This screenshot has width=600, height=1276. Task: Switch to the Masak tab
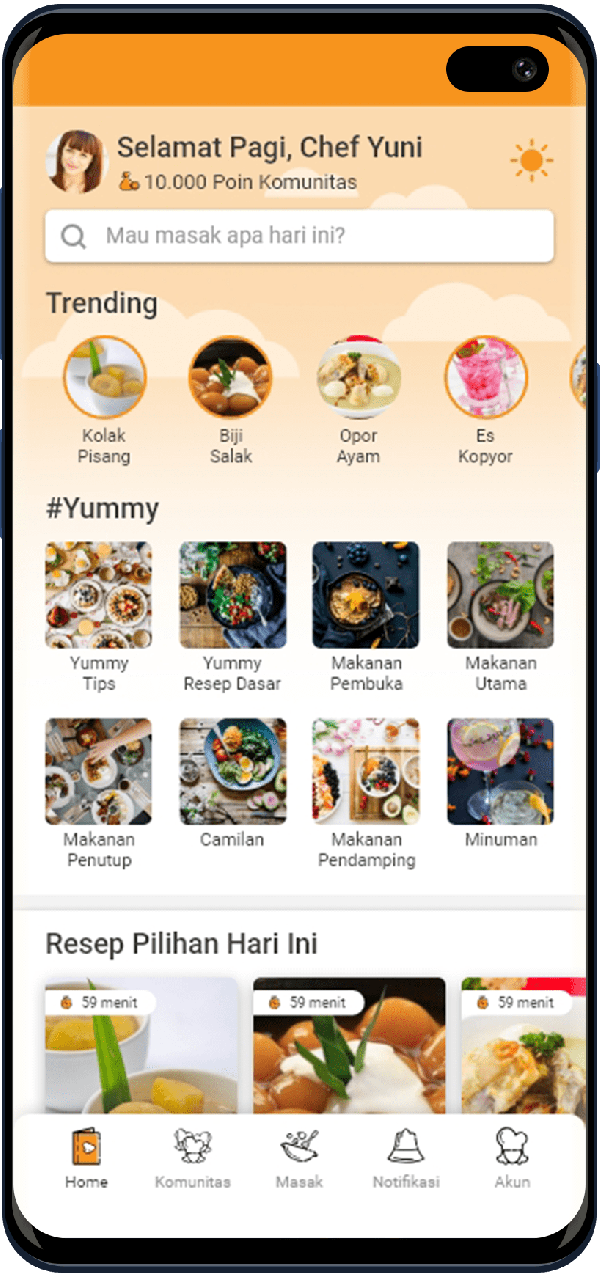(299, 1159)
